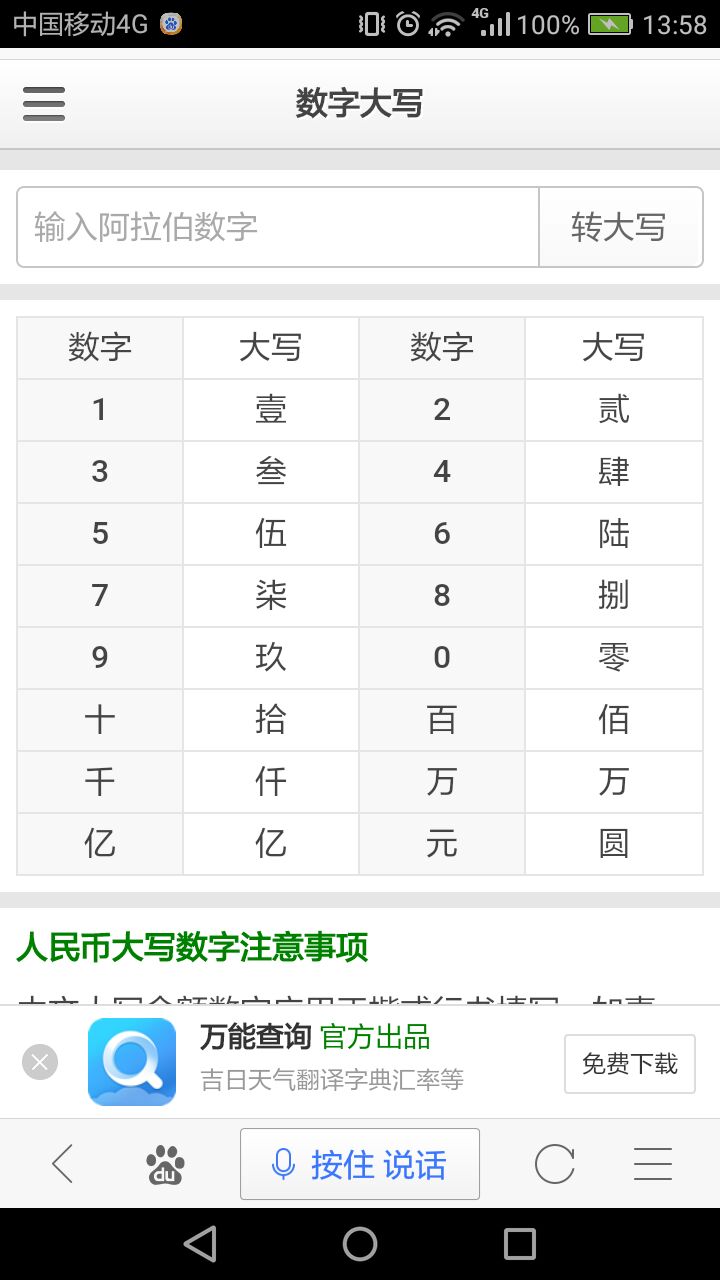Tap the system home button
The height and width of the screenshot is (1280, 720).
(360, 1244)
